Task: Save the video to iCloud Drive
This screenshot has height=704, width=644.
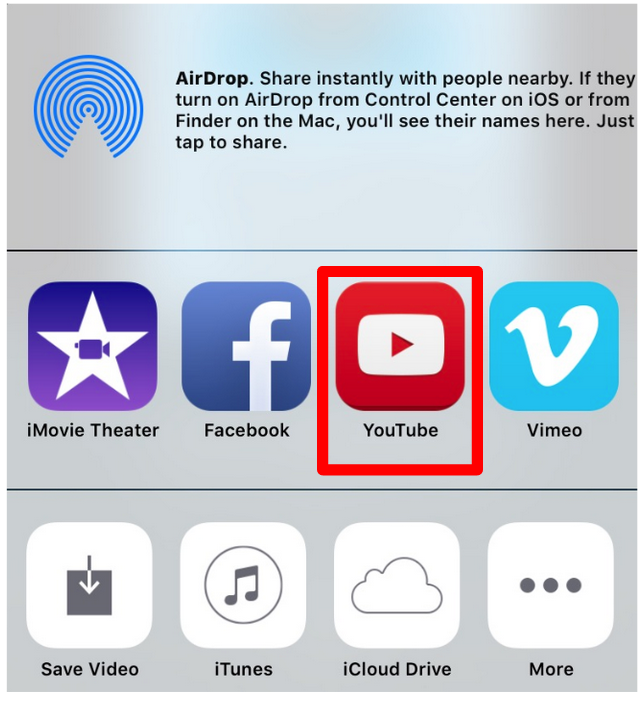Action: tap(397, 586)
